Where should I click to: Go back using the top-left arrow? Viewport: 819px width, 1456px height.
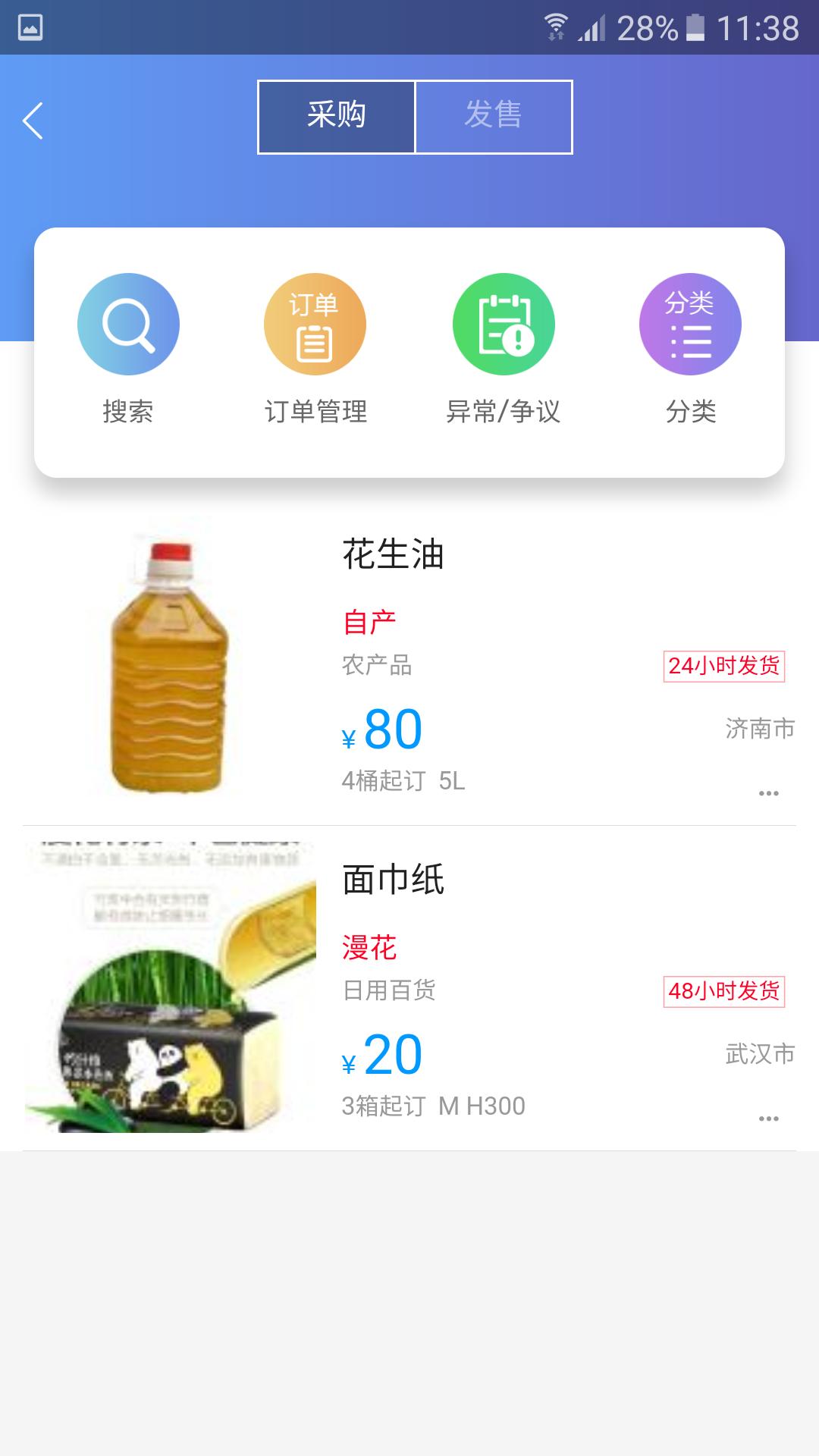(33, 121)
